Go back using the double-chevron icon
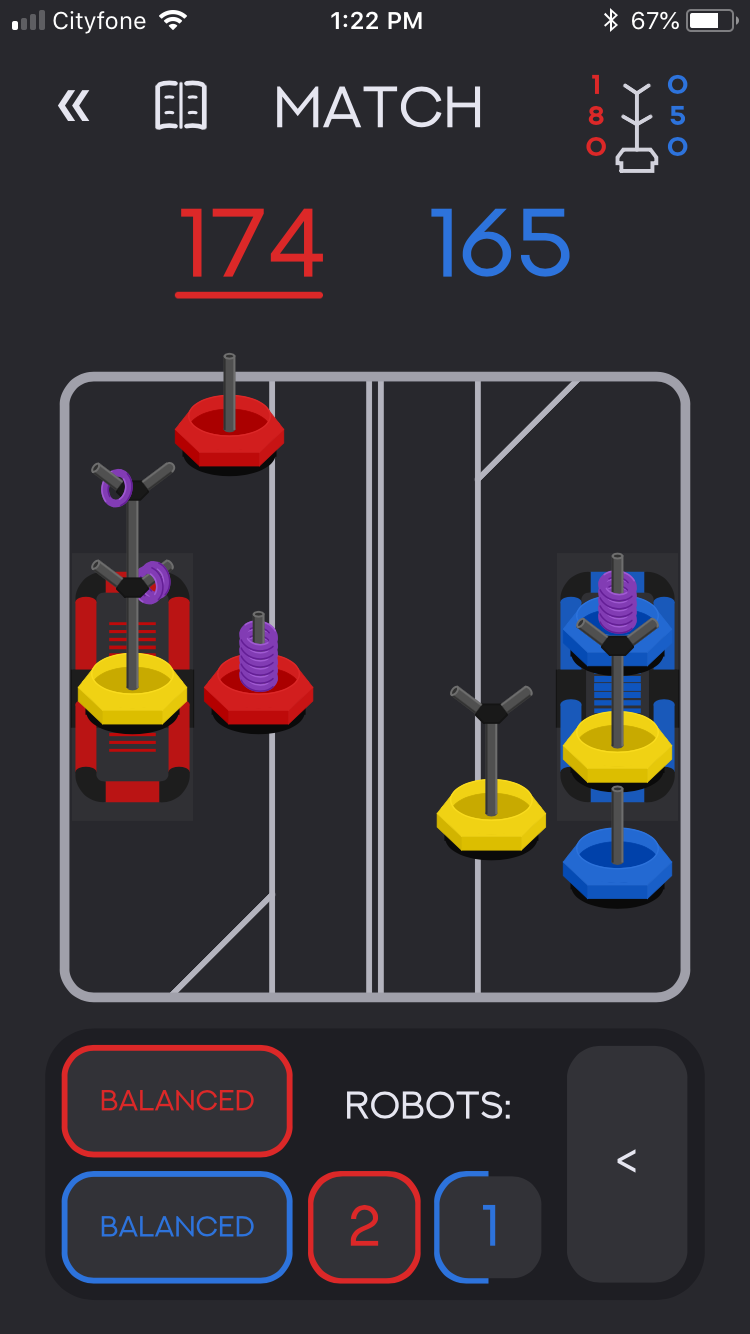This screenshot has height=1334, width=750. [x=74, y=106]
